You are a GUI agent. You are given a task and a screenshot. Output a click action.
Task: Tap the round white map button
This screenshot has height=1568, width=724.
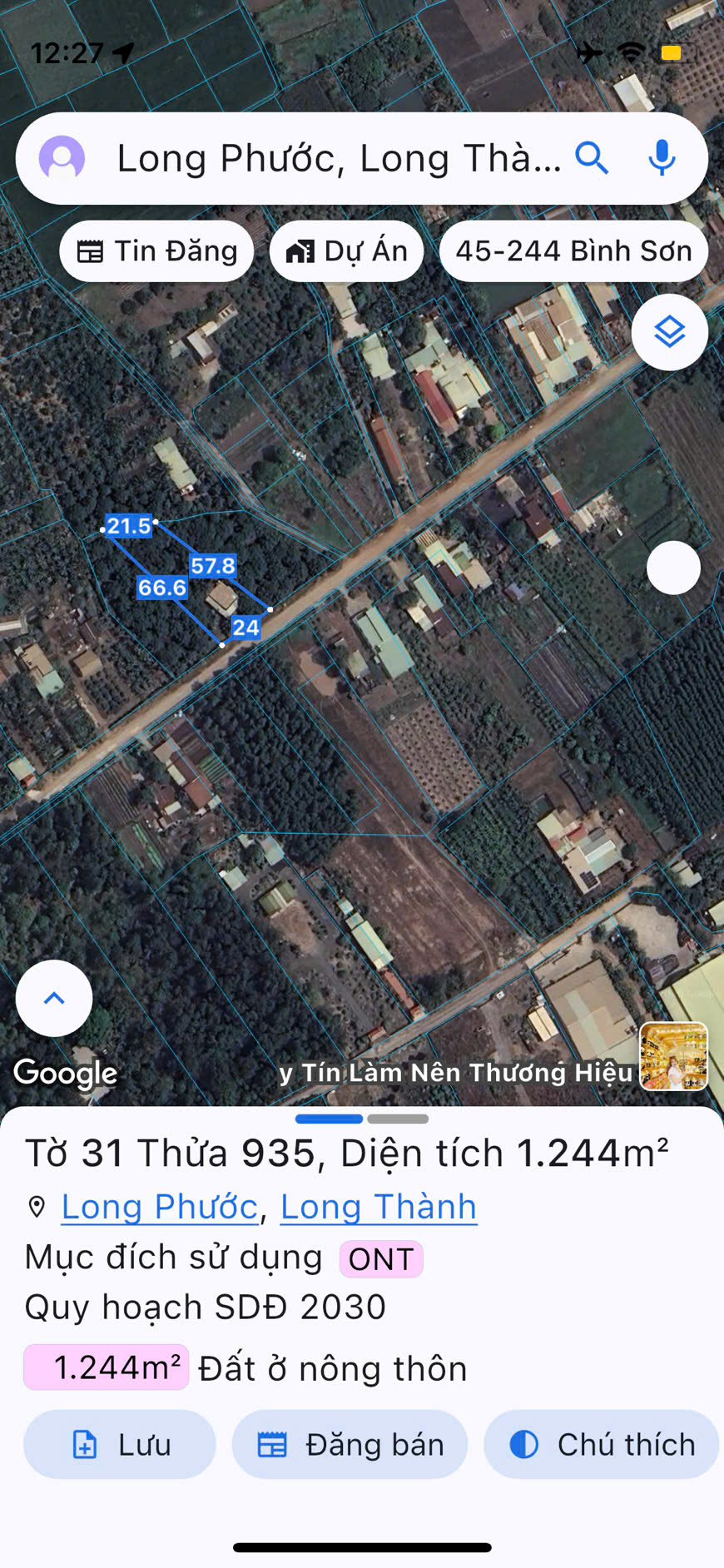click(x=673, y=568)
